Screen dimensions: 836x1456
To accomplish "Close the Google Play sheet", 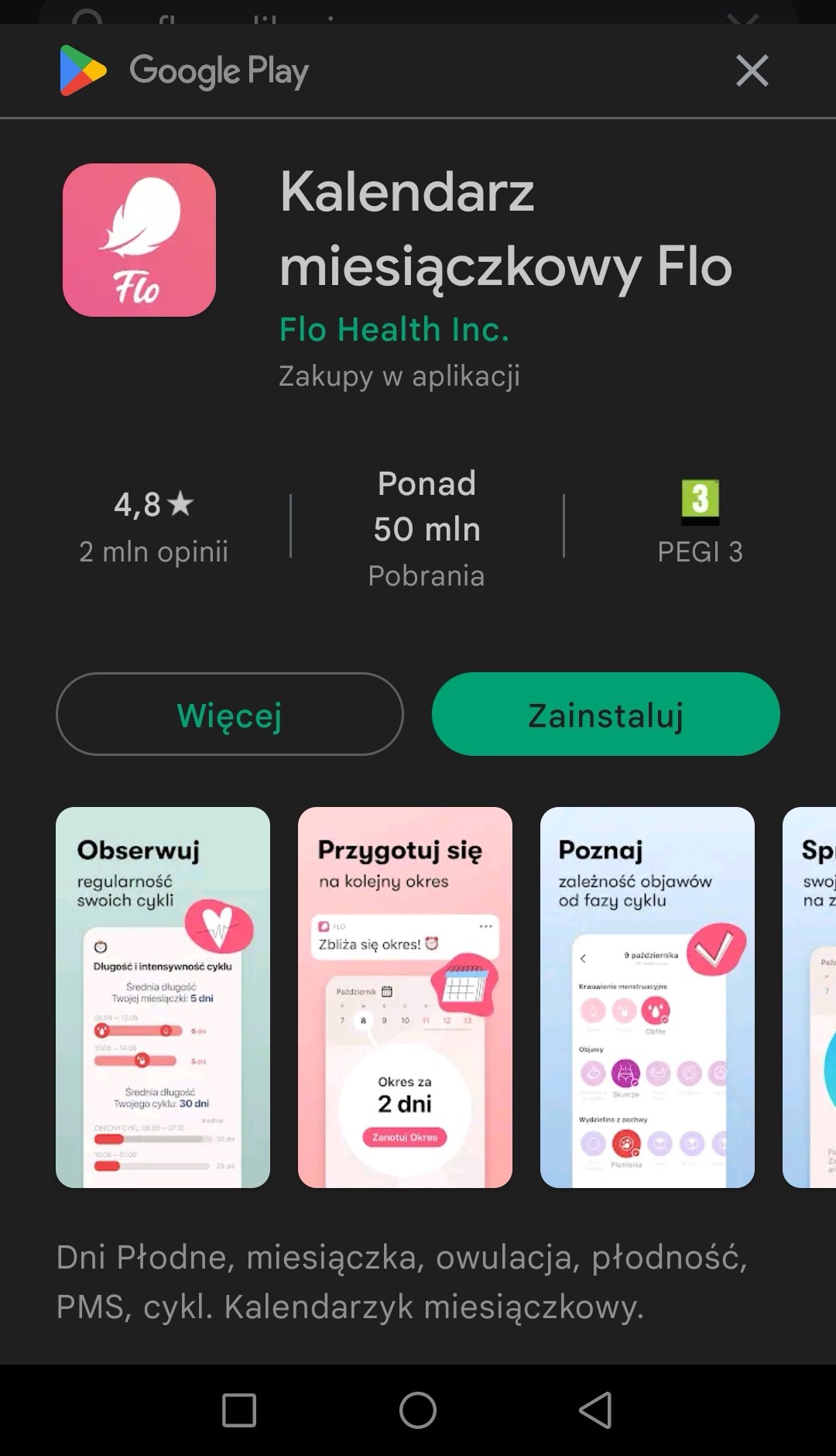I will (752, 70).
